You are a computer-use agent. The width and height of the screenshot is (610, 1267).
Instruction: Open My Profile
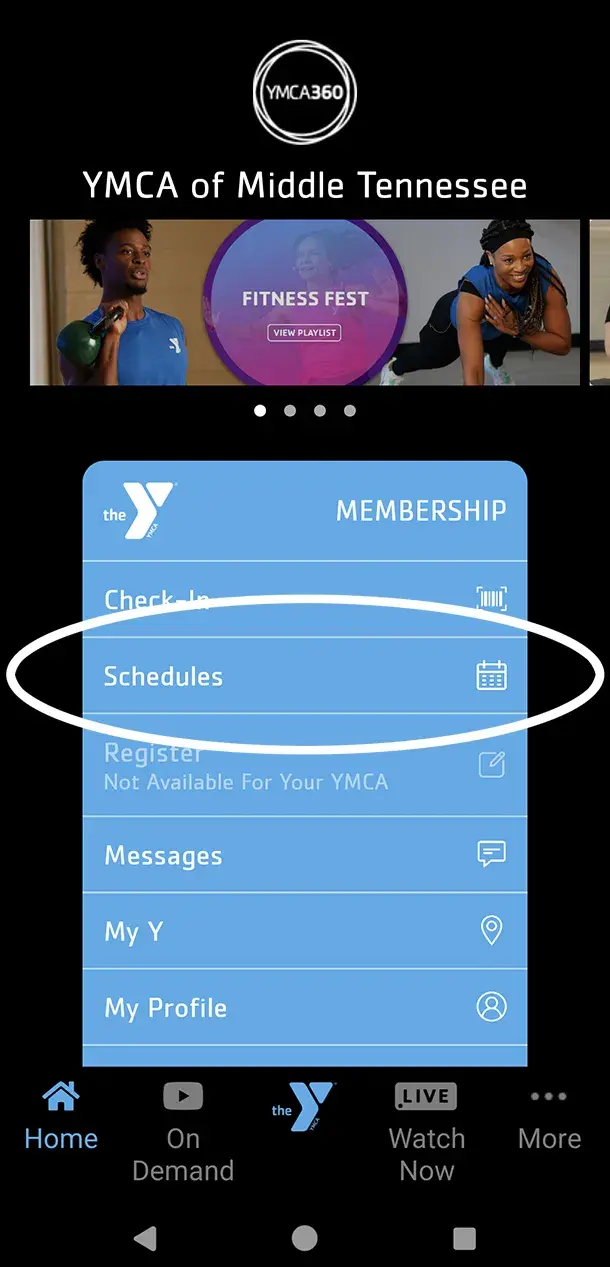pos(304,1007)
